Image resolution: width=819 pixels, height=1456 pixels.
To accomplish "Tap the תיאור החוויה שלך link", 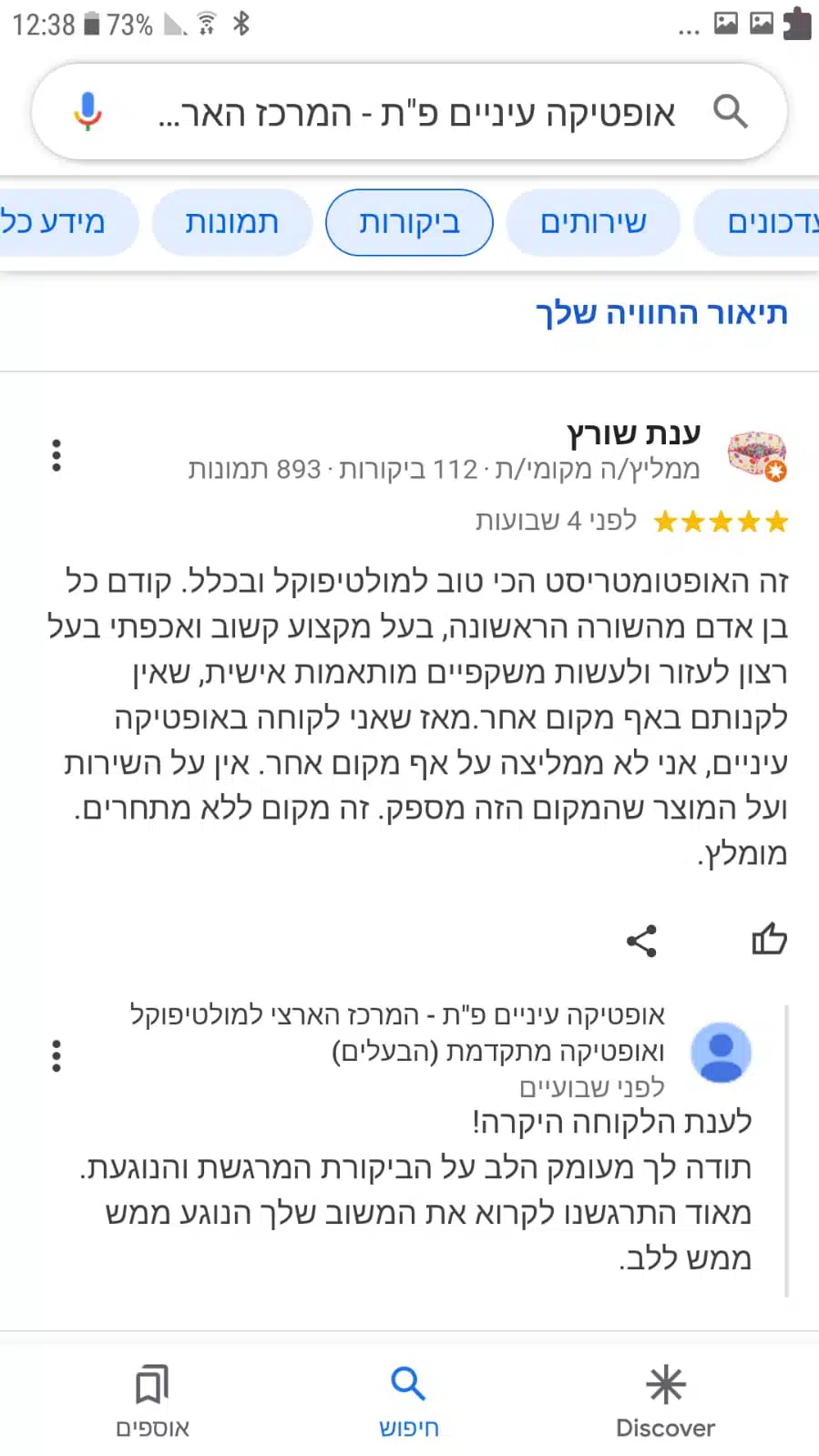I will (x=660, y=312).
